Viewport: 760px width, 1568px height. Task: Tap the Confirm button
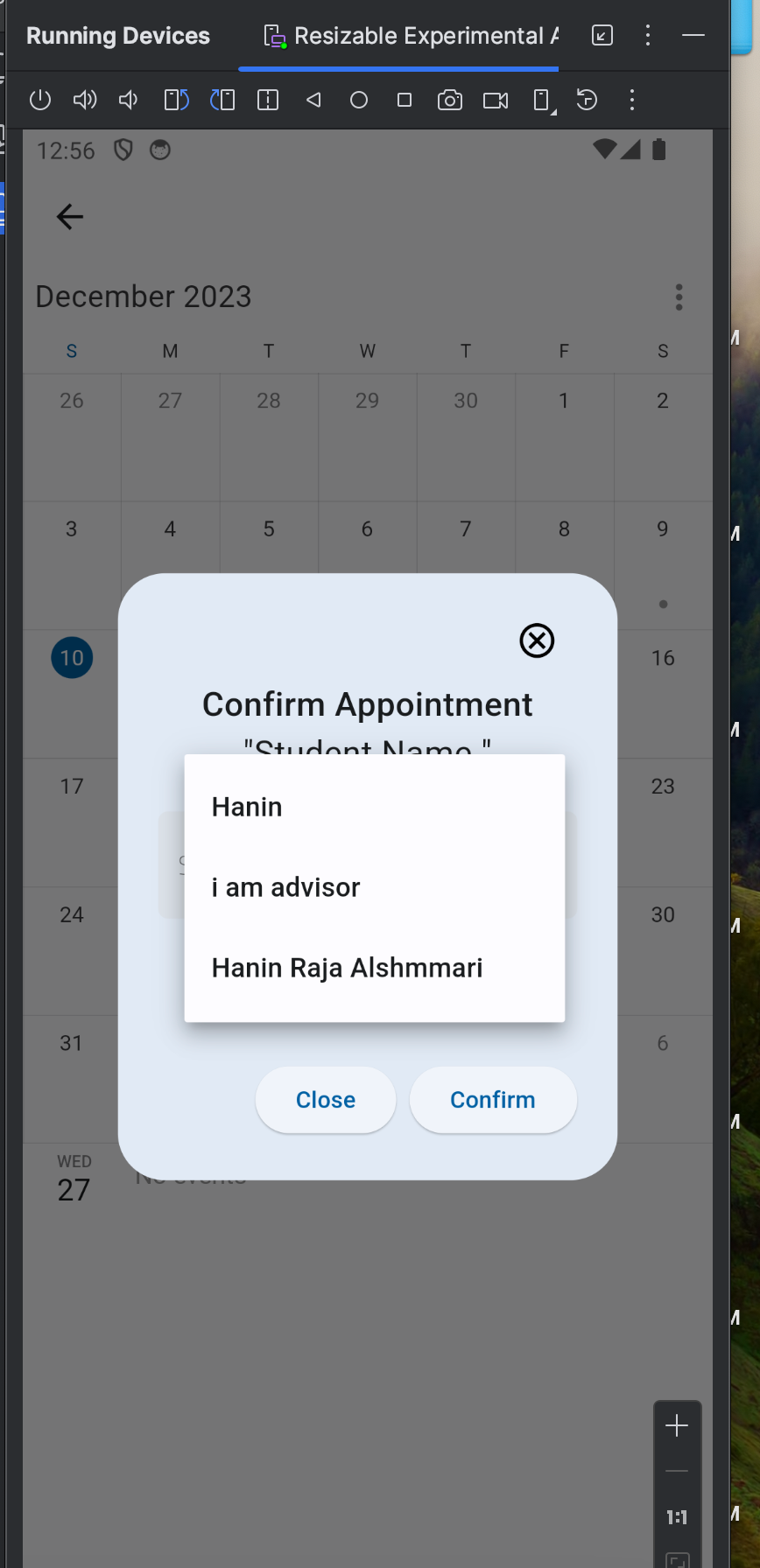click(x=492, y=1100)
